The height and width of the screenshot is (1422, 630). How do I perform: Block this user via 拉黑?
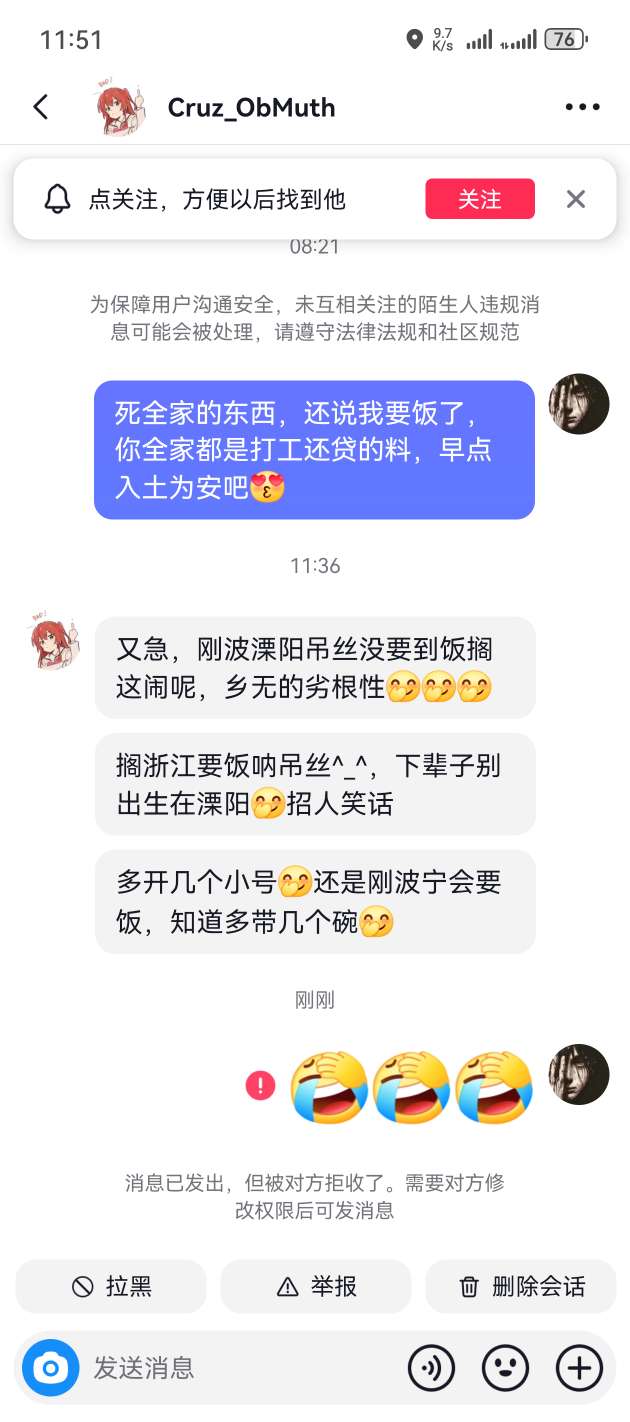click(111, 1286)
